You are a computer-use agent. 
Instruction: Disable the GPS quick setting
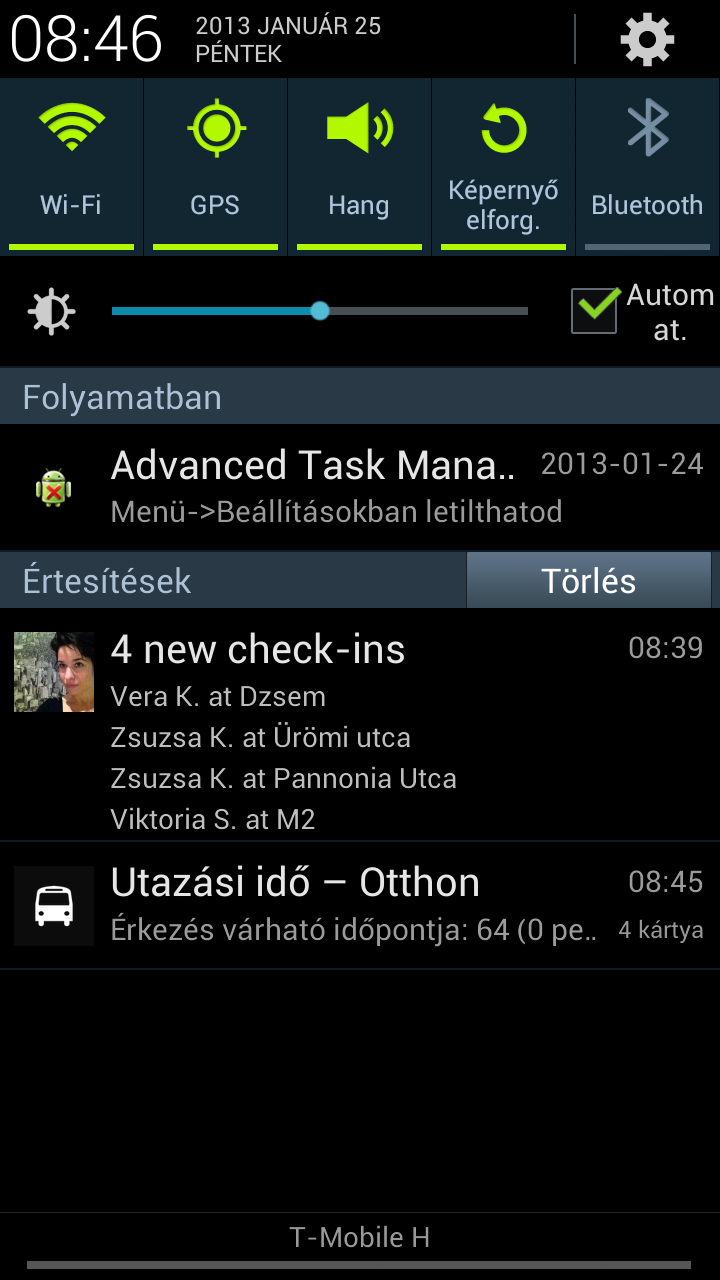pos(215,167)
